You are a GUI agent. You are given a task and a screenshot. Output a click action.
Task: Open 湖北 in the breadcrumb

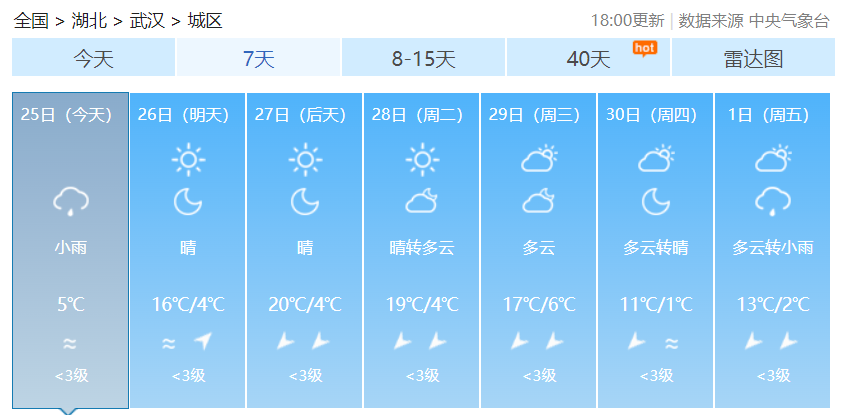pos(89,21)
